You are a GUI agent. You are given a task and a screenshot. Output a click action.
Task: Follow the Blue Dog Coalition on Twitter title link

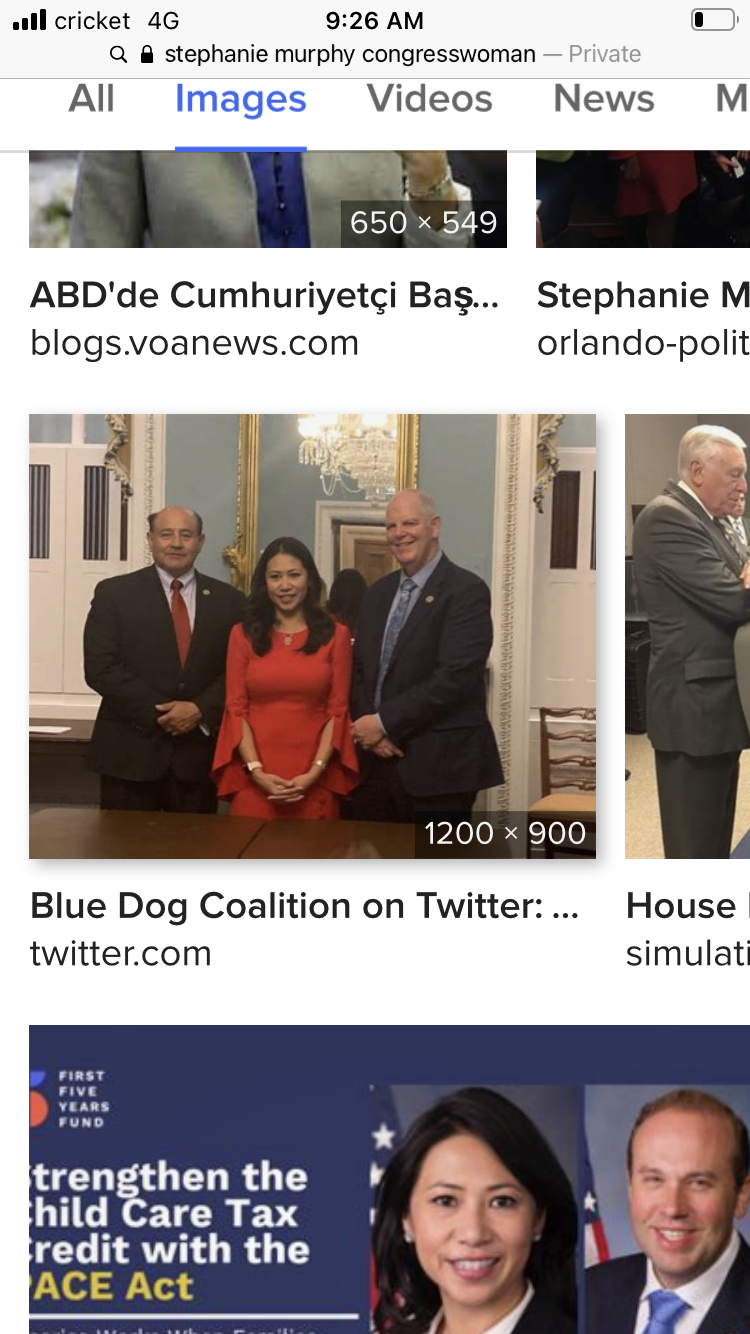click(x=304, y=906)
